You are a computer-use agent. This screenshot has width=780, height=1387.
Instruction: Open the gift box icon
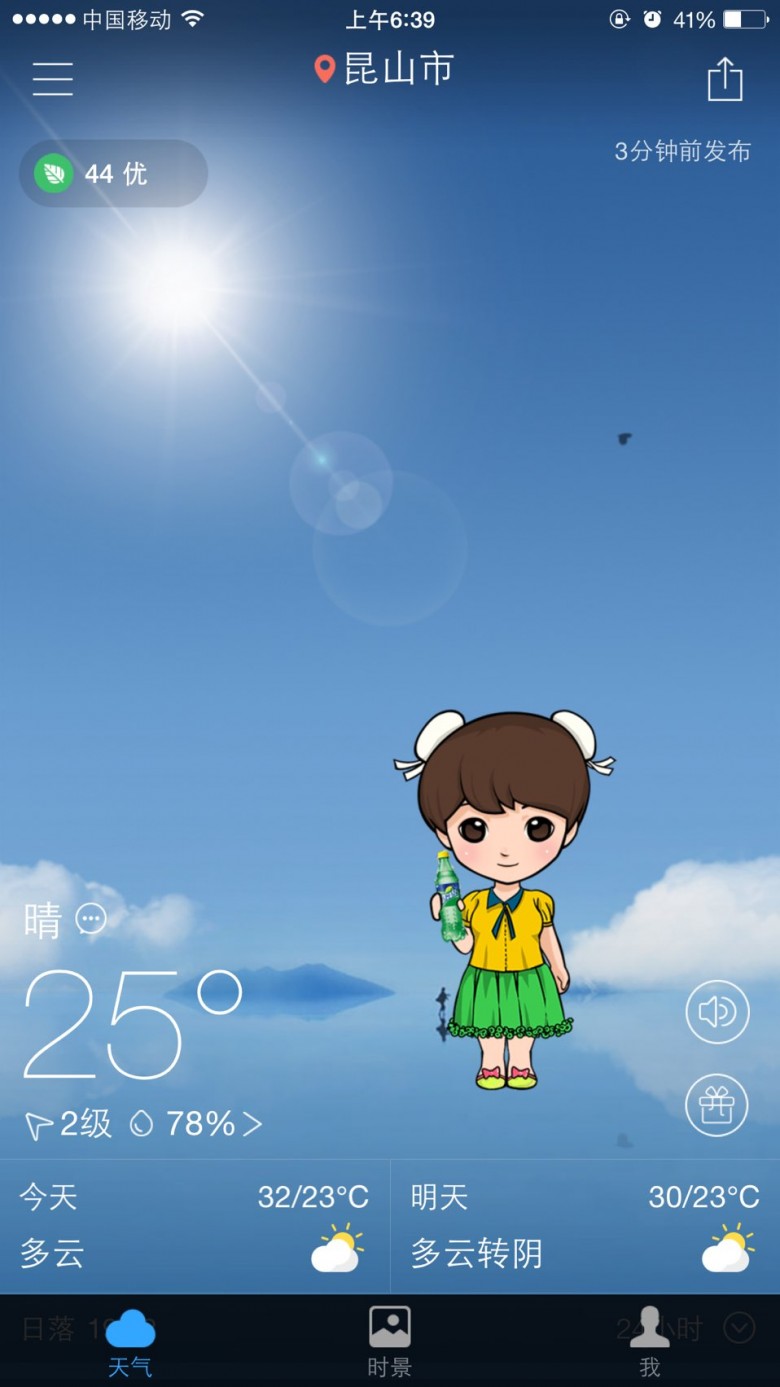[x=717, y=1105]
